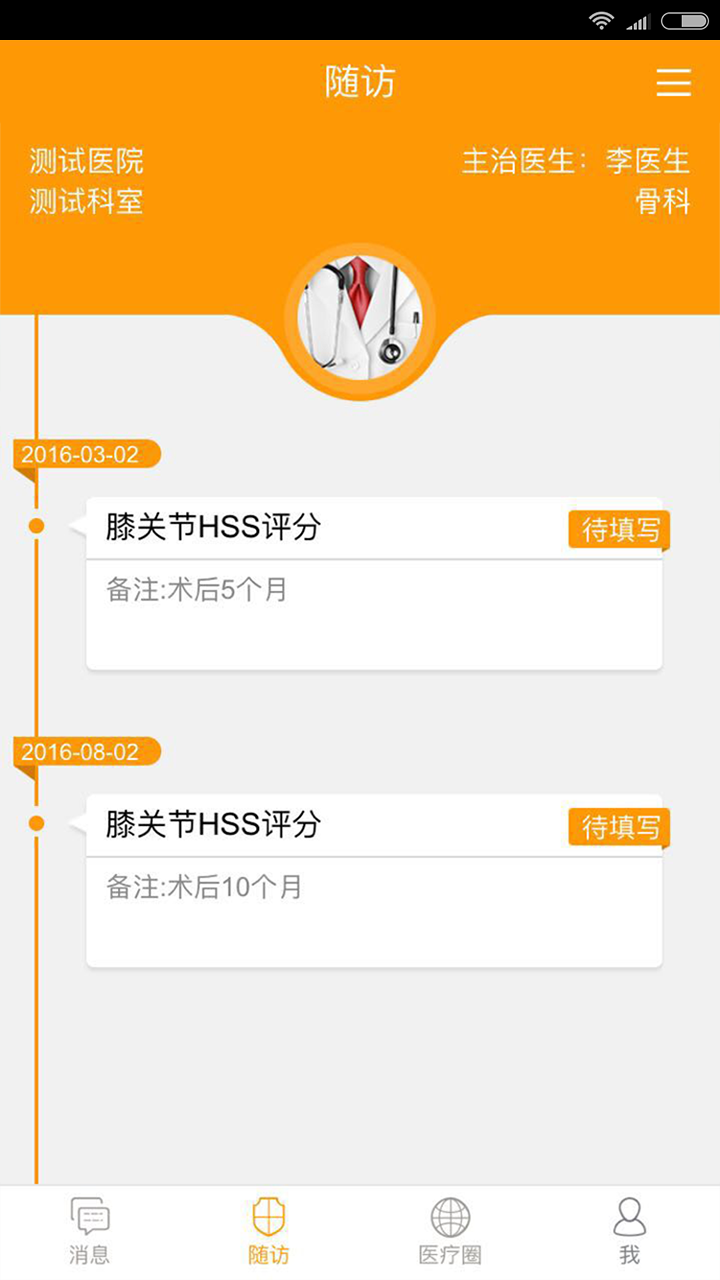This screenshot has height=1280, width=720.
Task: Switch to the 消息 tab
Action: click(x=90, y=1232)
